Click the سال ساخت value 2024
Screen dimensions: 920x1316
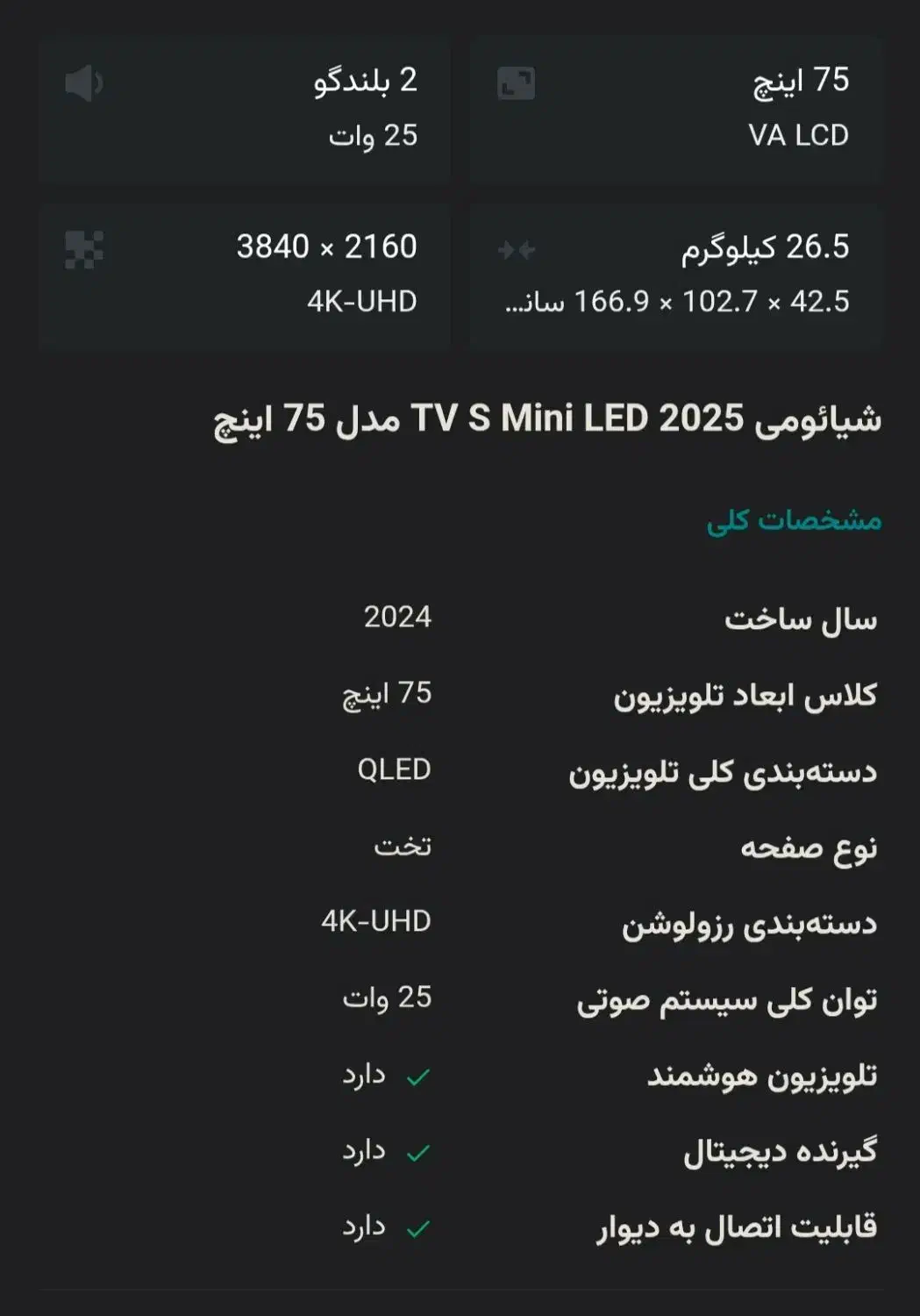point(399,619)
